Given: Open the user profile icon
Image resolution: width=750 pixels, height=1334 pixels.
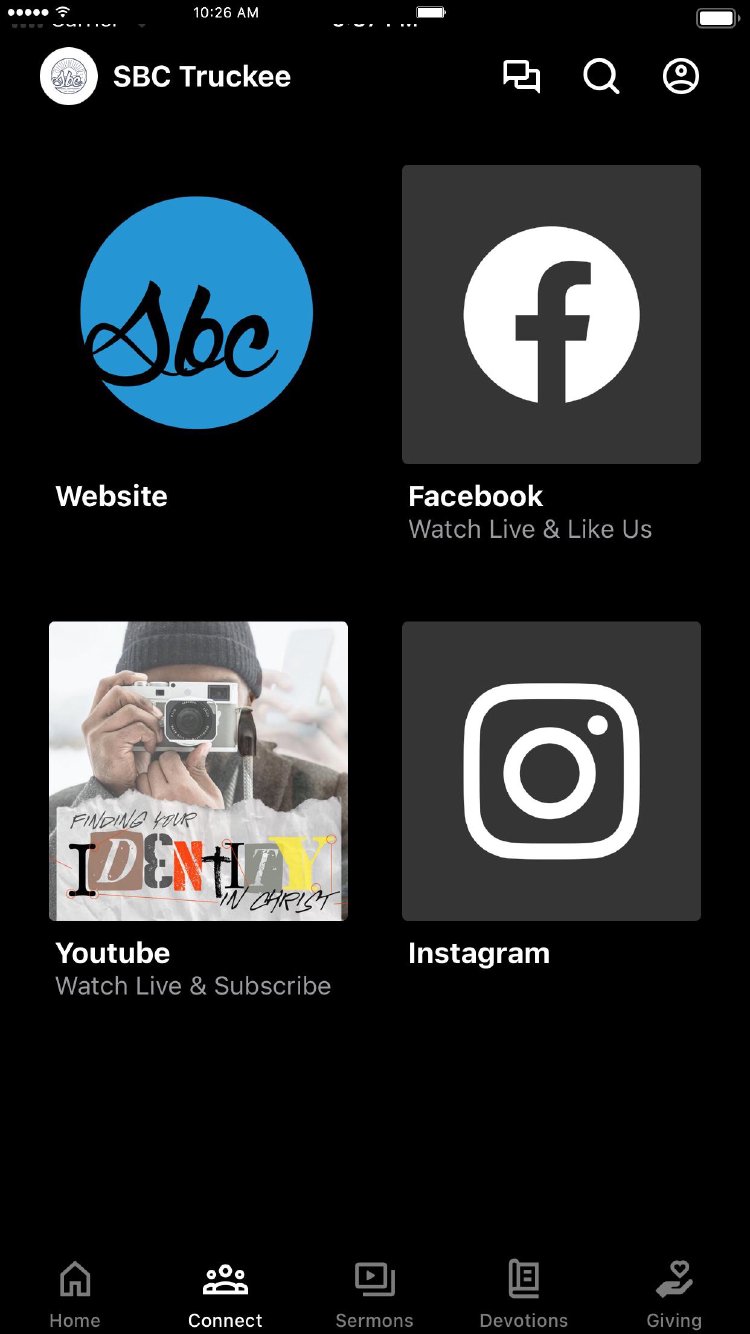Looking at the screenshot, I should (x=681, y=77).
